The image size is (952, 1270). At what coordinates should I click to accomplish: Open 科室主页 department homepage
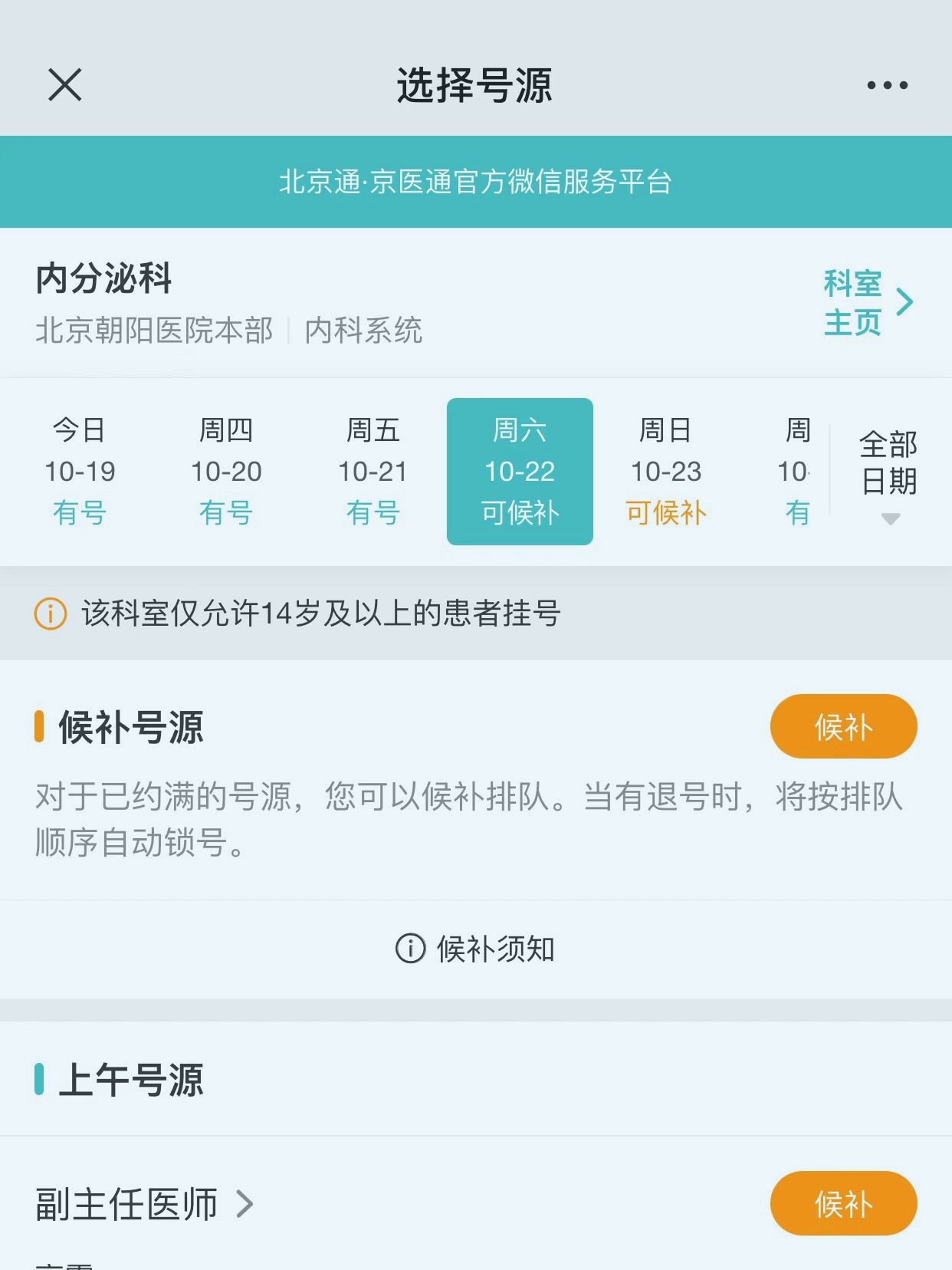pos(867,303)
